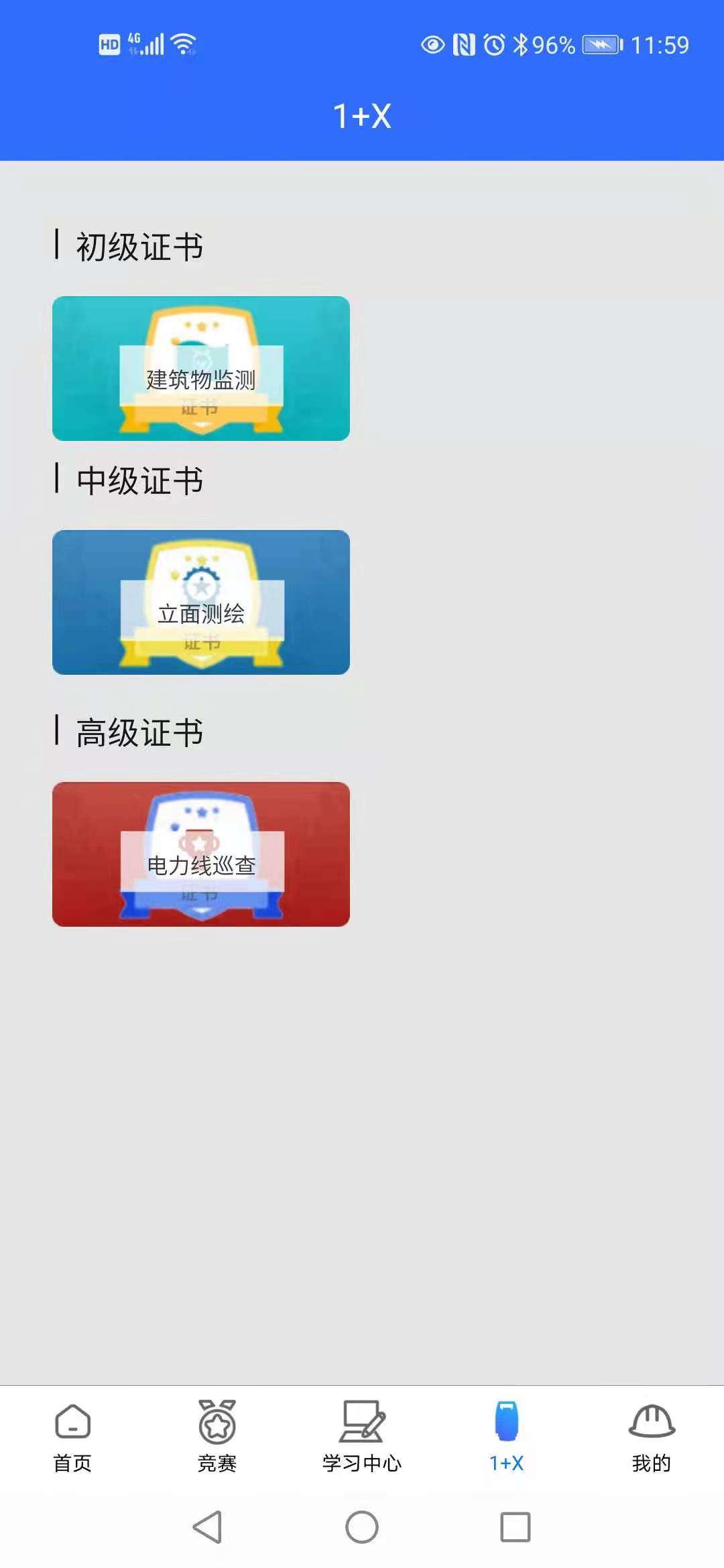Go to the system home screen
The height and width of the screenshot is (1568, 724).
362,1527
